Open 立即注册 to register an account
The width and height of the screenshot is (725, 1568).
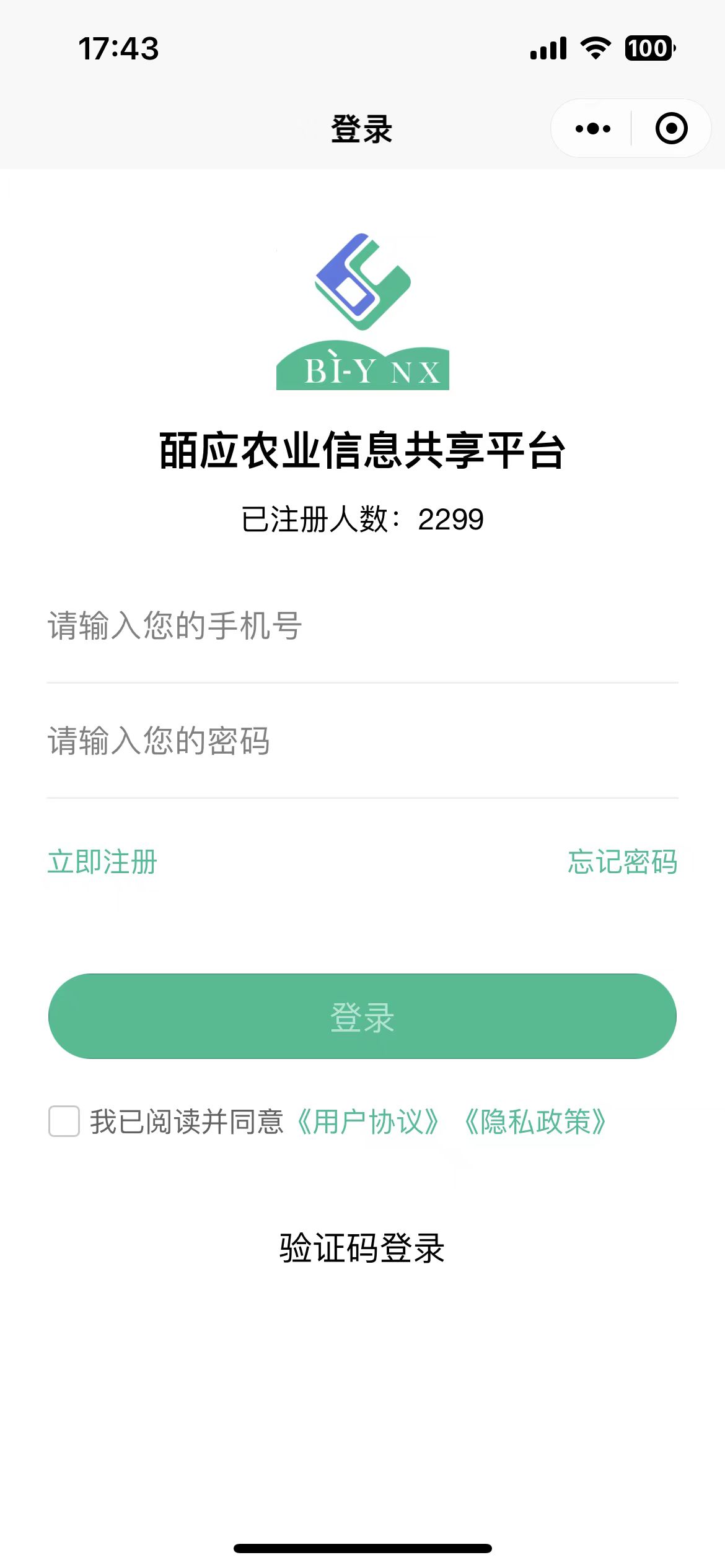[103, 862]
